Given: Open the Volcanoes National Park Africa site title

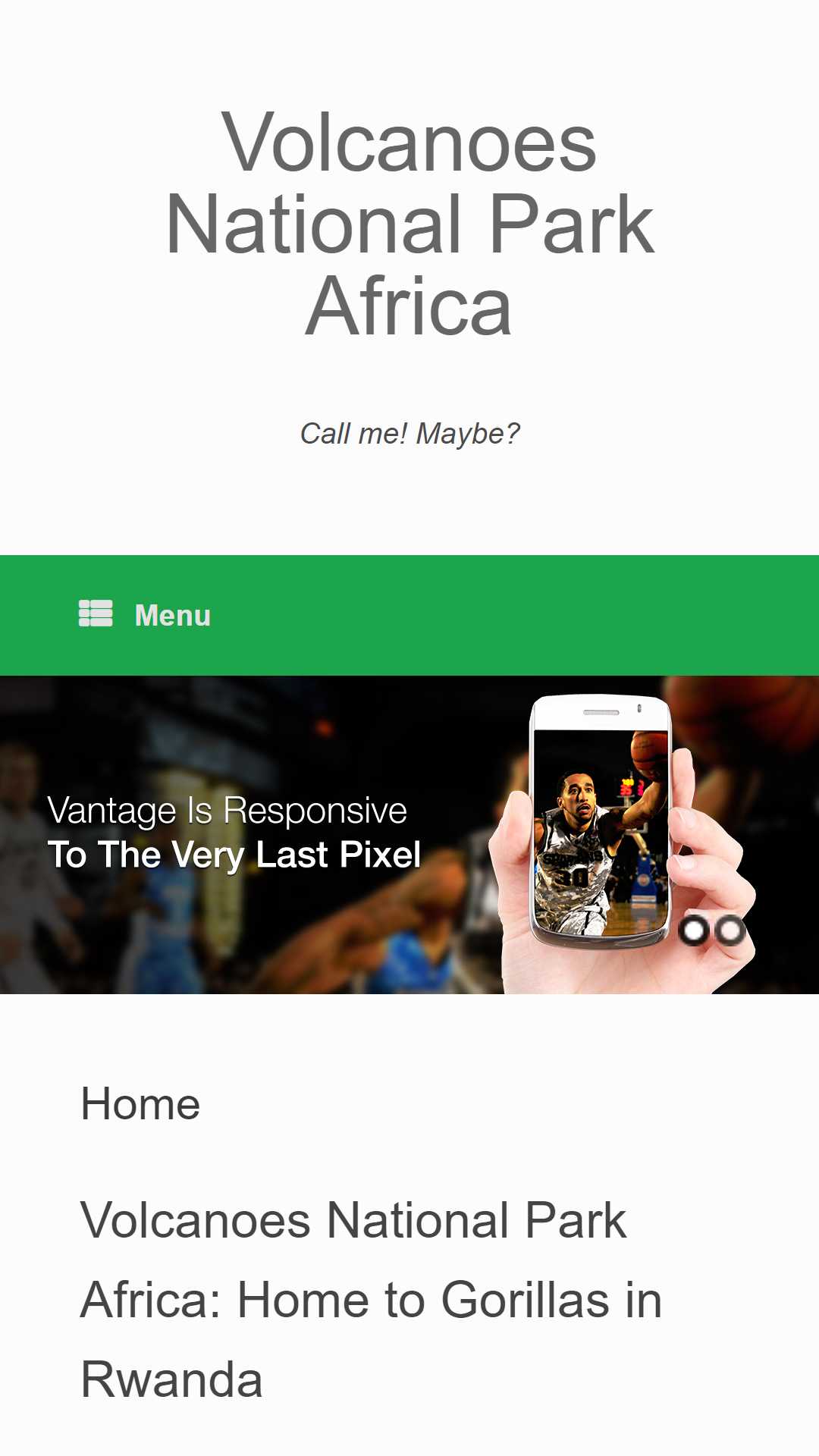Looking at the screenshot, I should (409, 224).
